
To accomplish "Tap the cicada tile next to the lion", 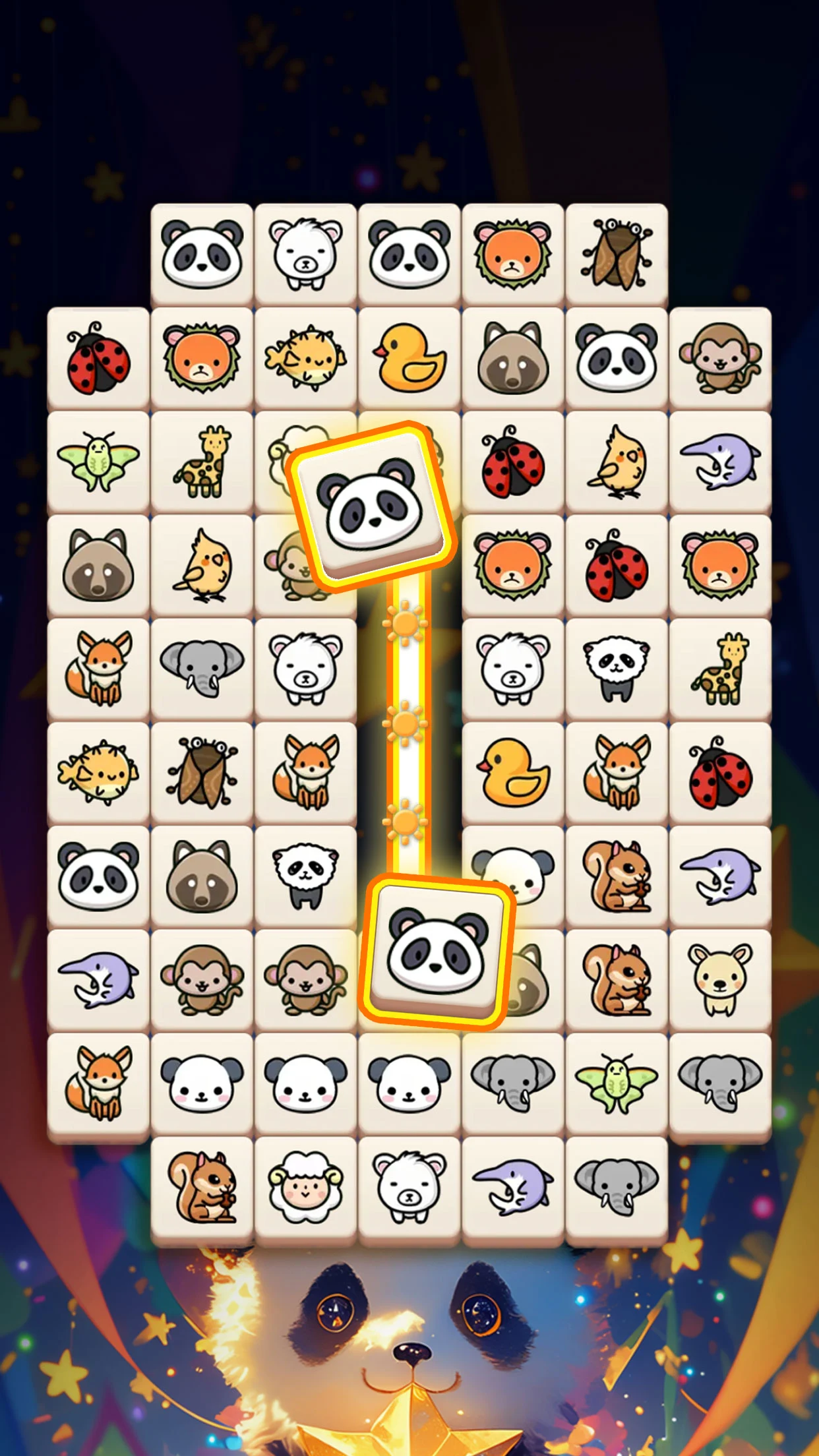I will click(x=617, y=255).
